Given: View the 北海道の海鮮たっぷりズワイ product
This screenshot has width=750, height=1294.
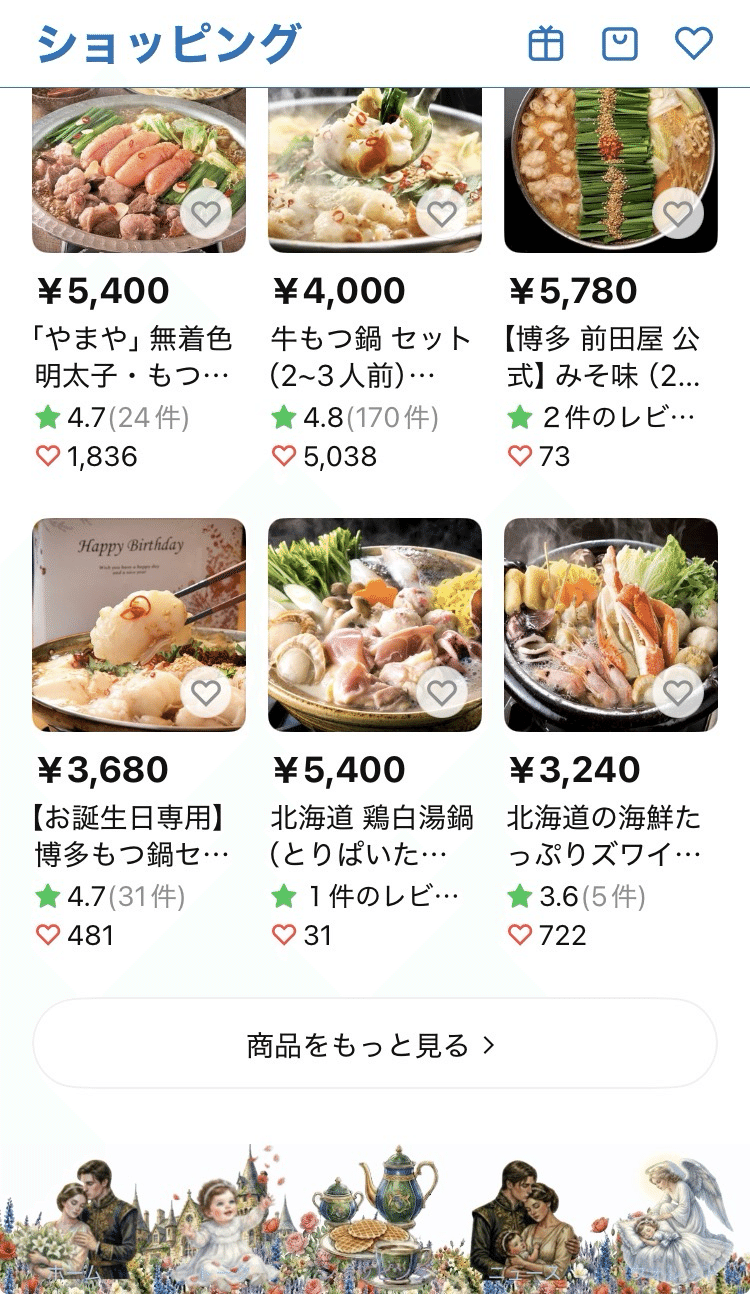Looking at the screenshot, I should point(608,834).
